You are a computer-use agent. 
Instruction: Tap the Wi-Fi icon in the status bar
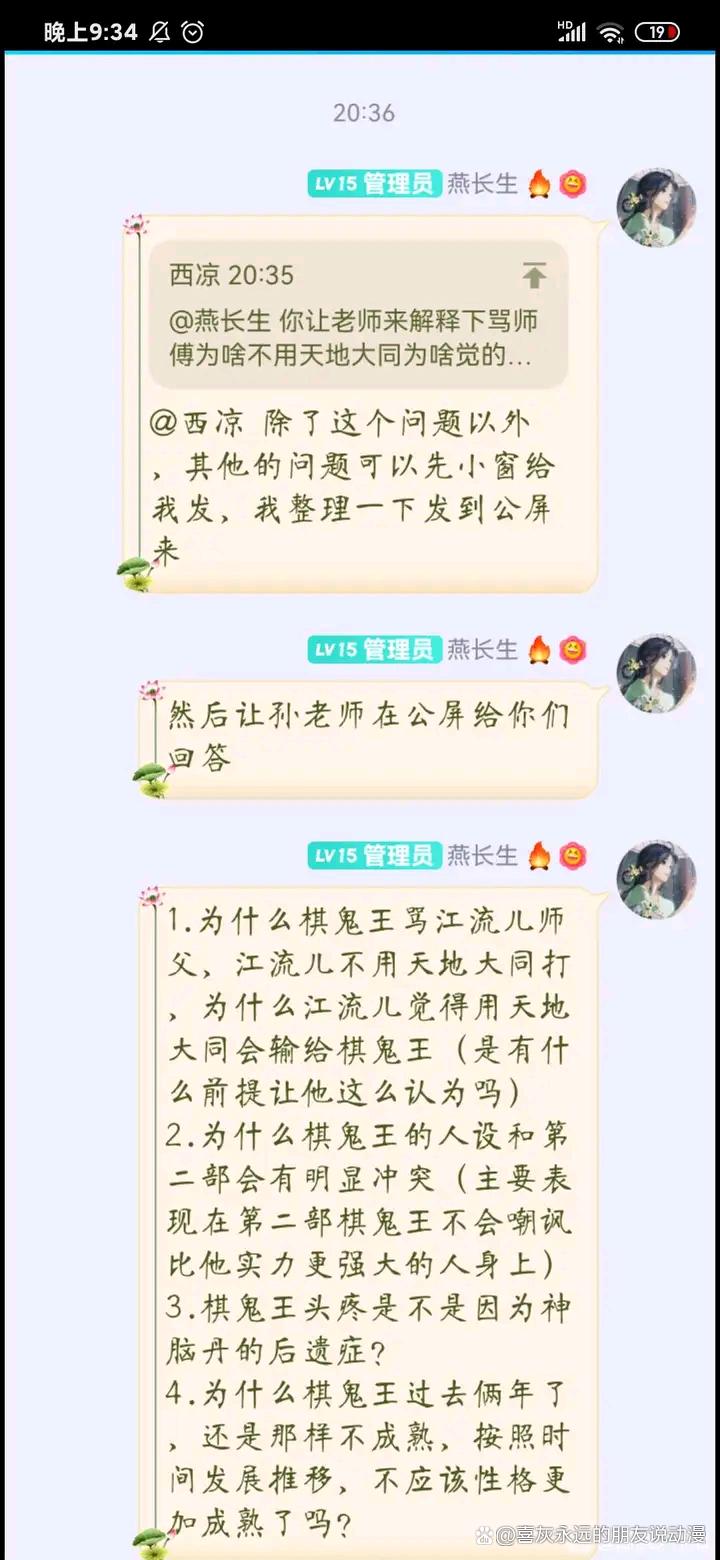[611, 30]
